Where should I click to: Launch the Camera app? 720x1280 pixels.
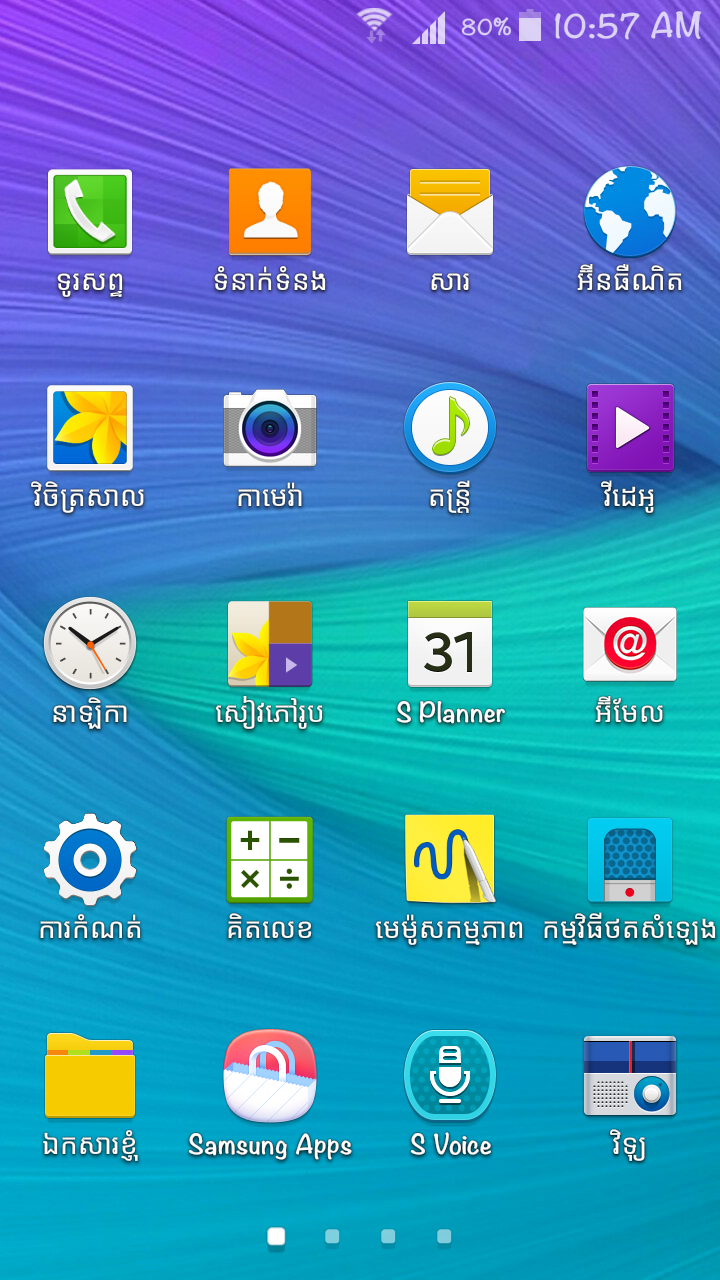click(x=270, y=428)
